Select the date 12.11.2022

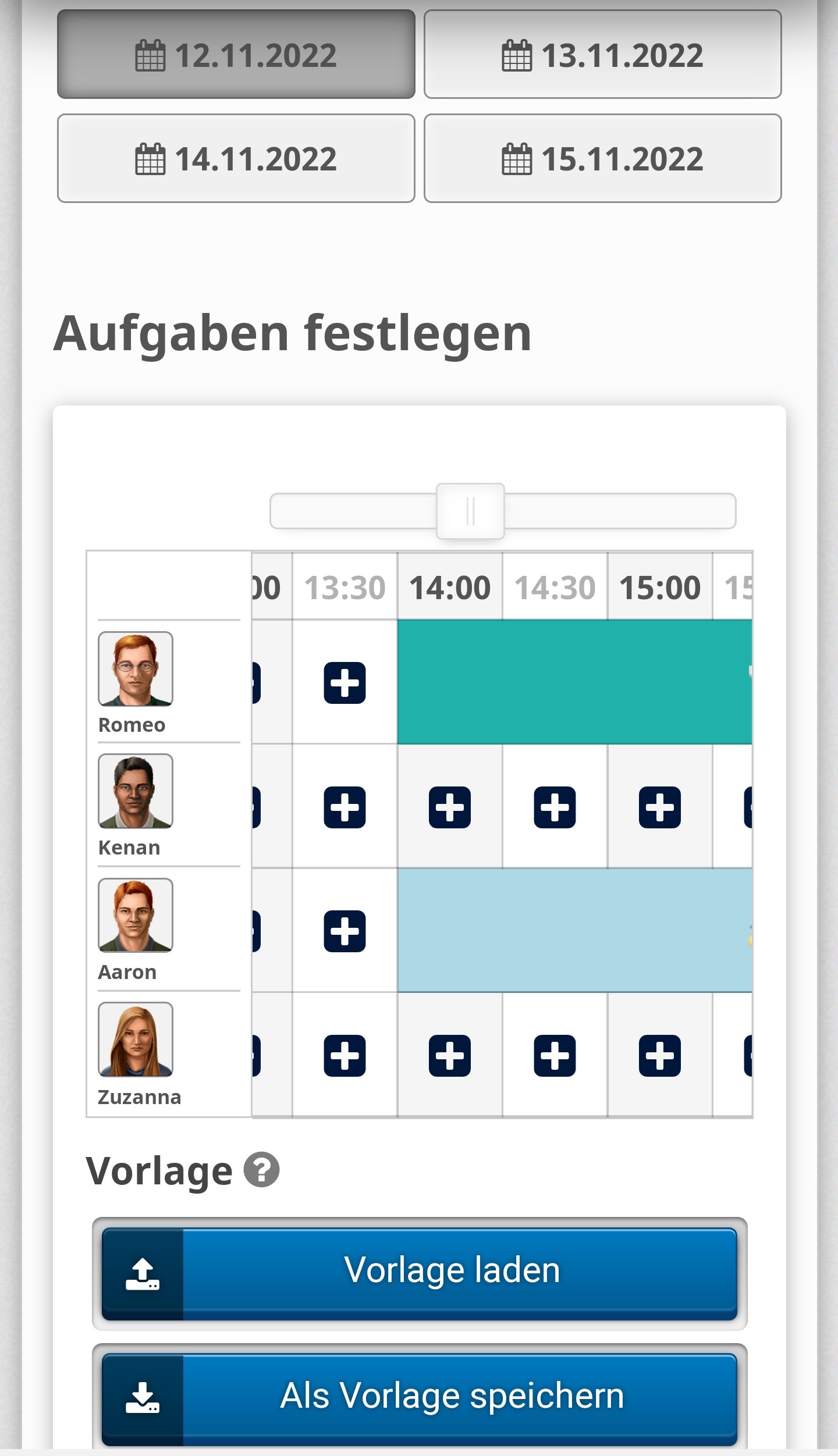(x=236, y=55)
